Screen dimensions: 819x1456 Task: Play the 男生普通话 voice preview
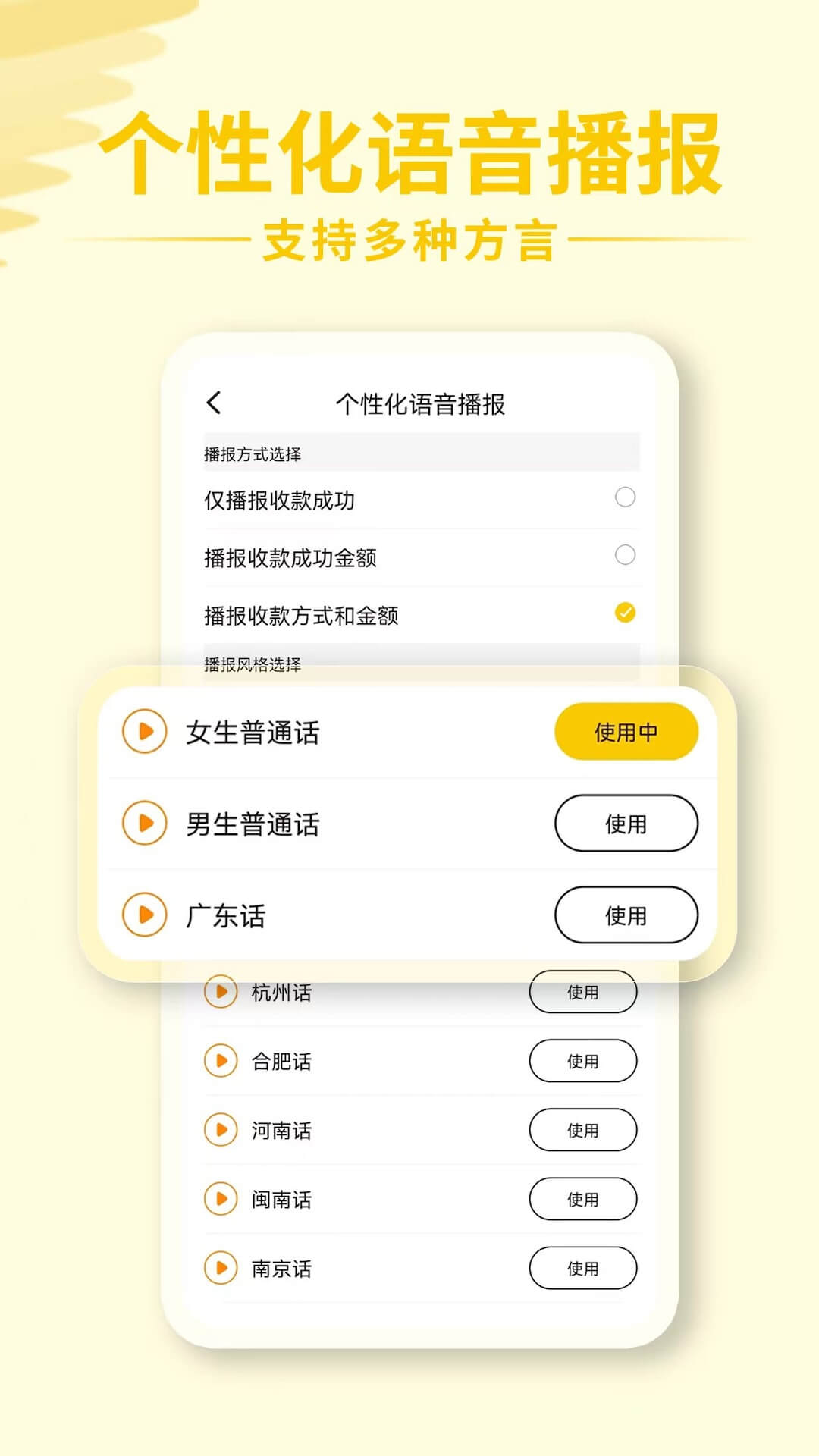[144, 823]
